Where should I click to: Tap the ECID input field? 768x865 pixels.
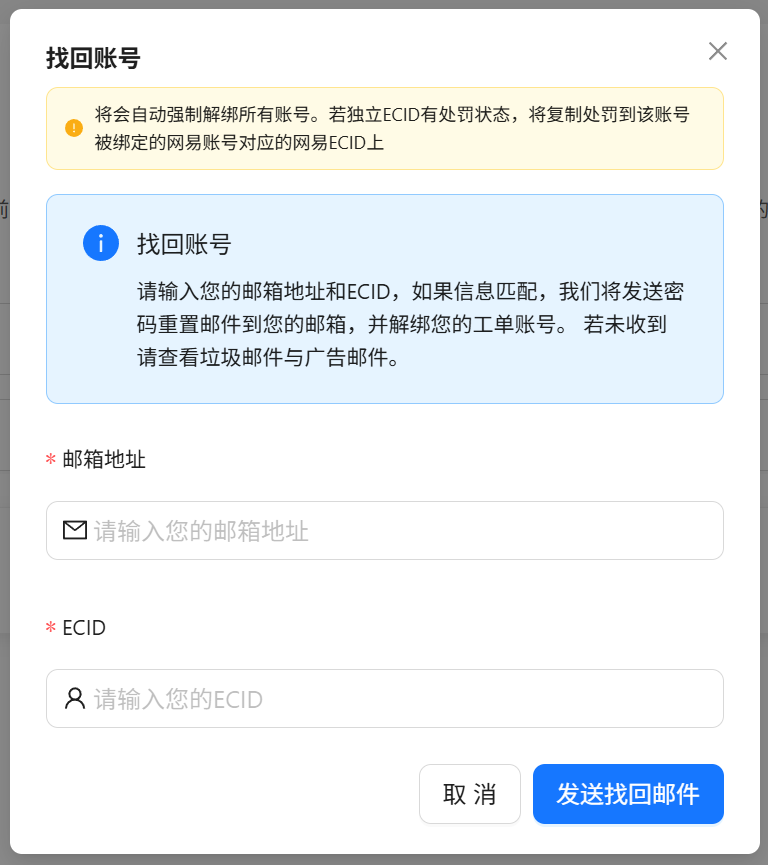point(400,698)
